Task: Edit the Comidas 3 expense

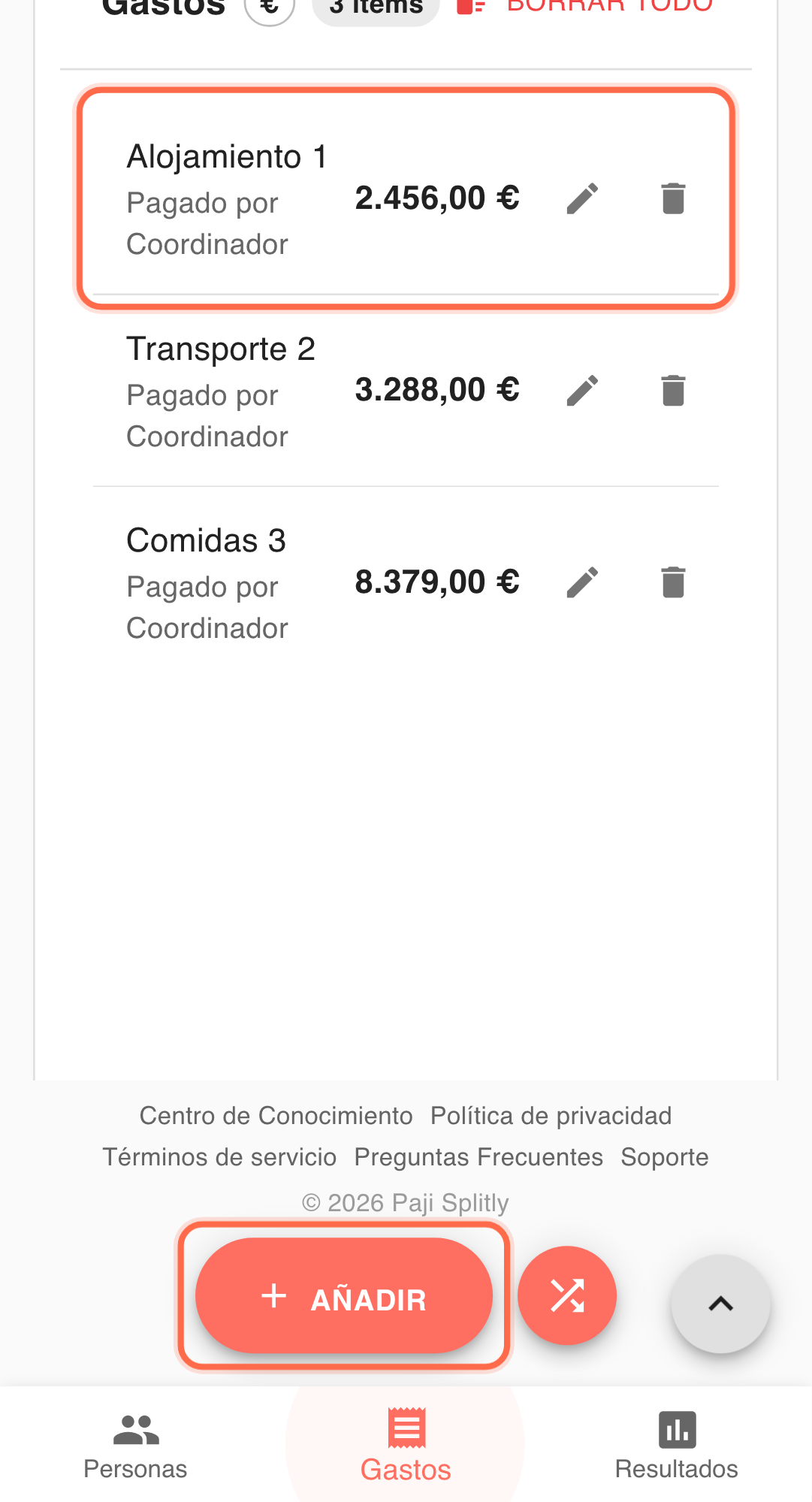Action: point(582,582)
